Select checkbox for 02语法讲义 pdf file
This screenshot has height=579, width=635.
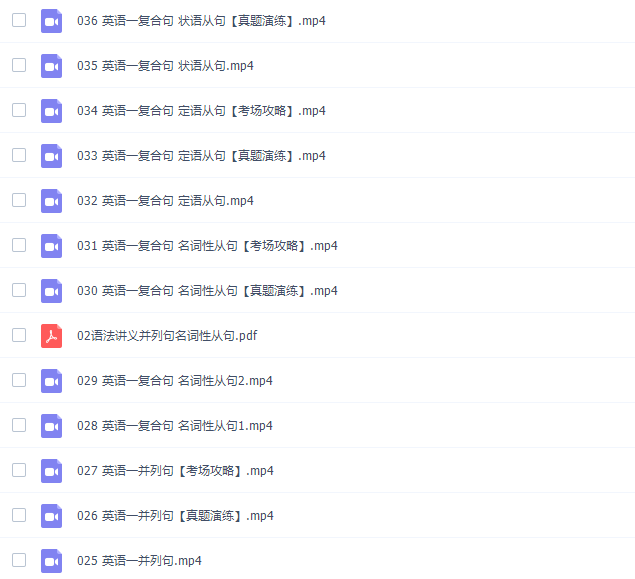(19, 335)
